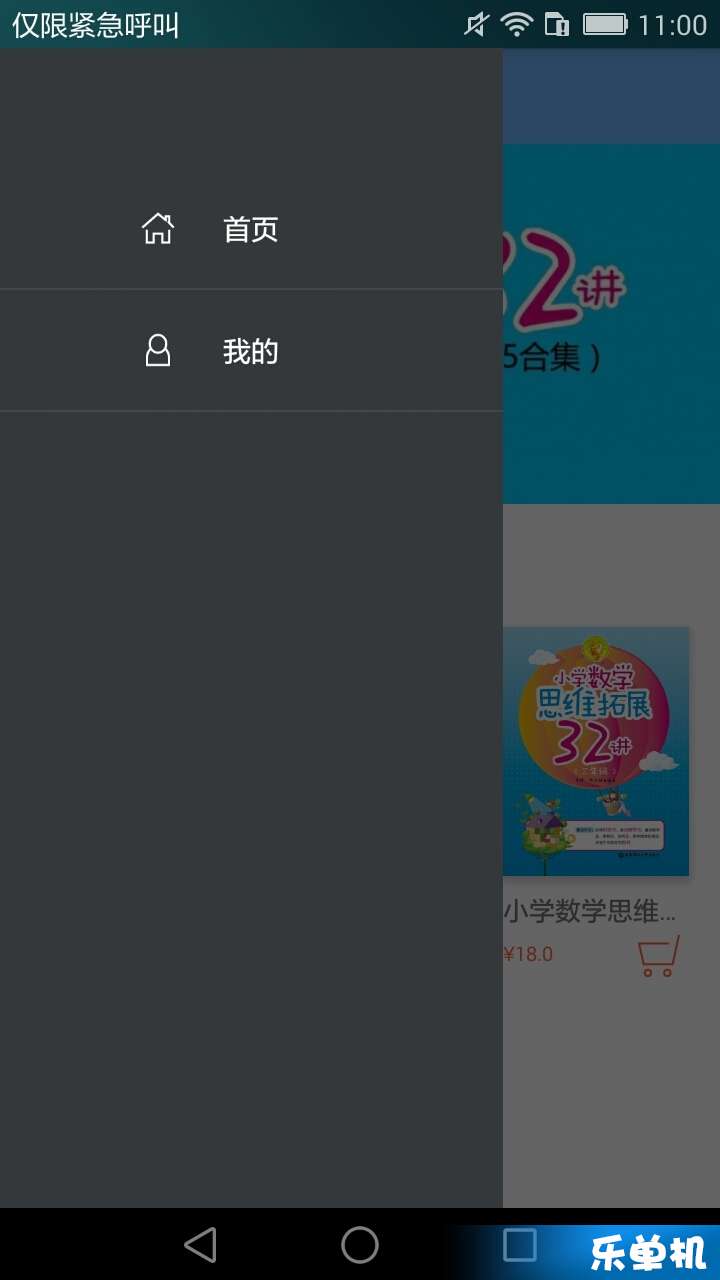The image size is (720, 1280).
Task: Add 小学数学思维 book to cart
Action: (x=658, y=956)
